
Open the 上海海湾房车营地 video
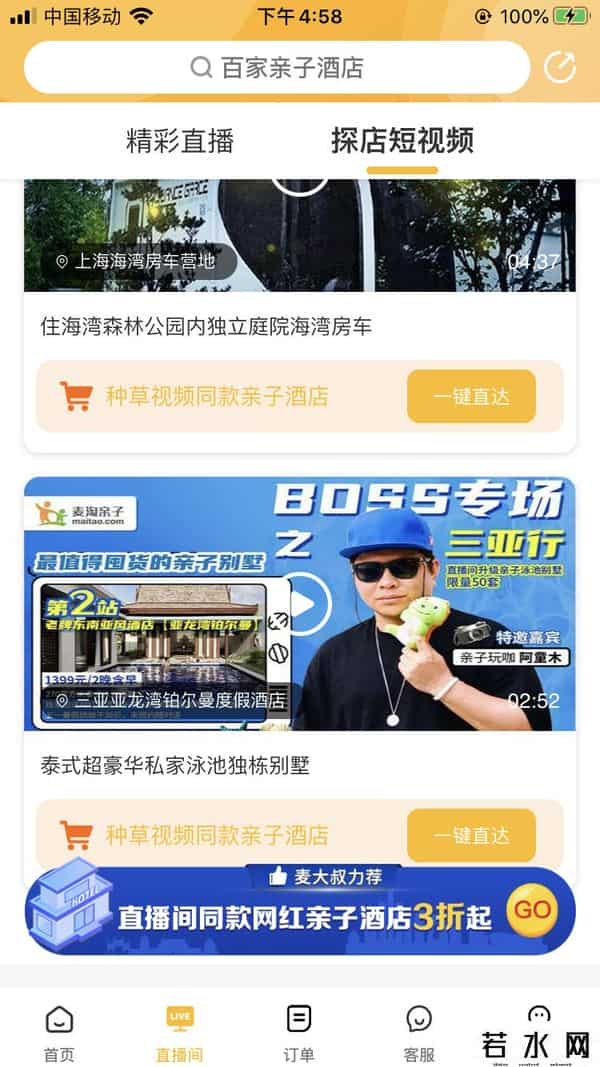click(x=300, y=235)
